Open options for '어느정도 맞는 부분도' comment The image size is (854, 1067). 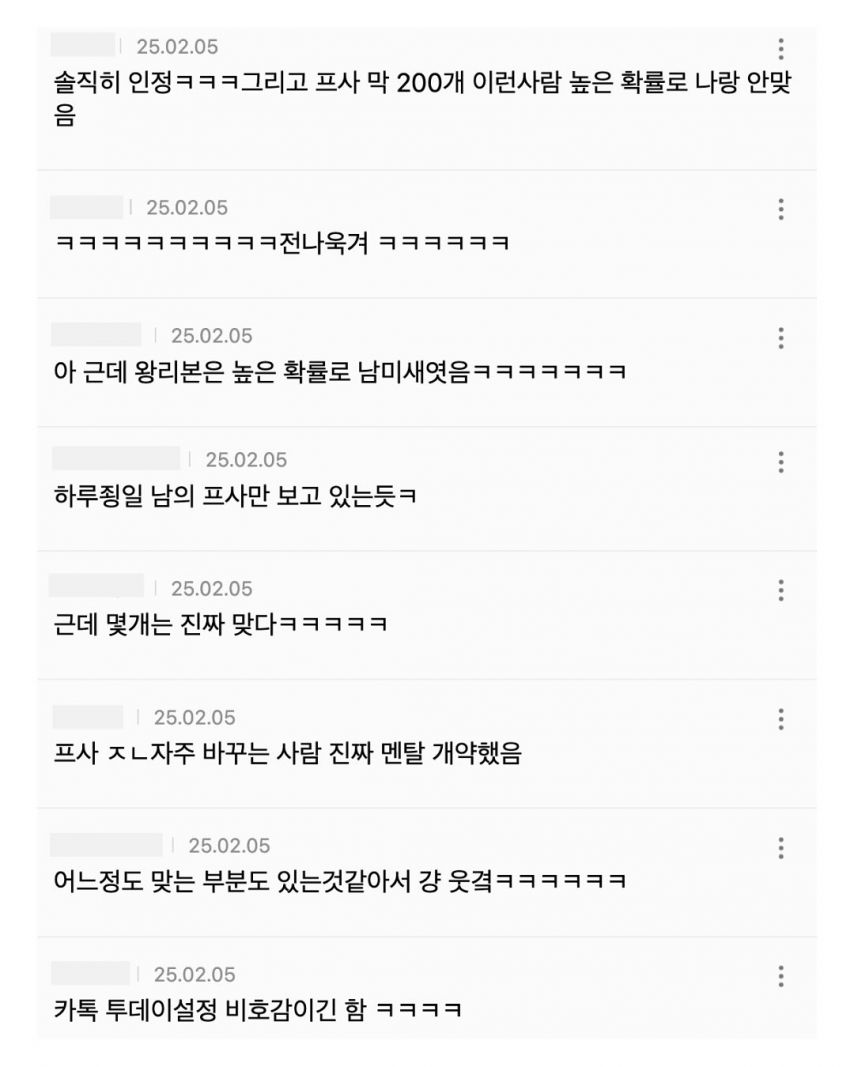tap(780, 848)
